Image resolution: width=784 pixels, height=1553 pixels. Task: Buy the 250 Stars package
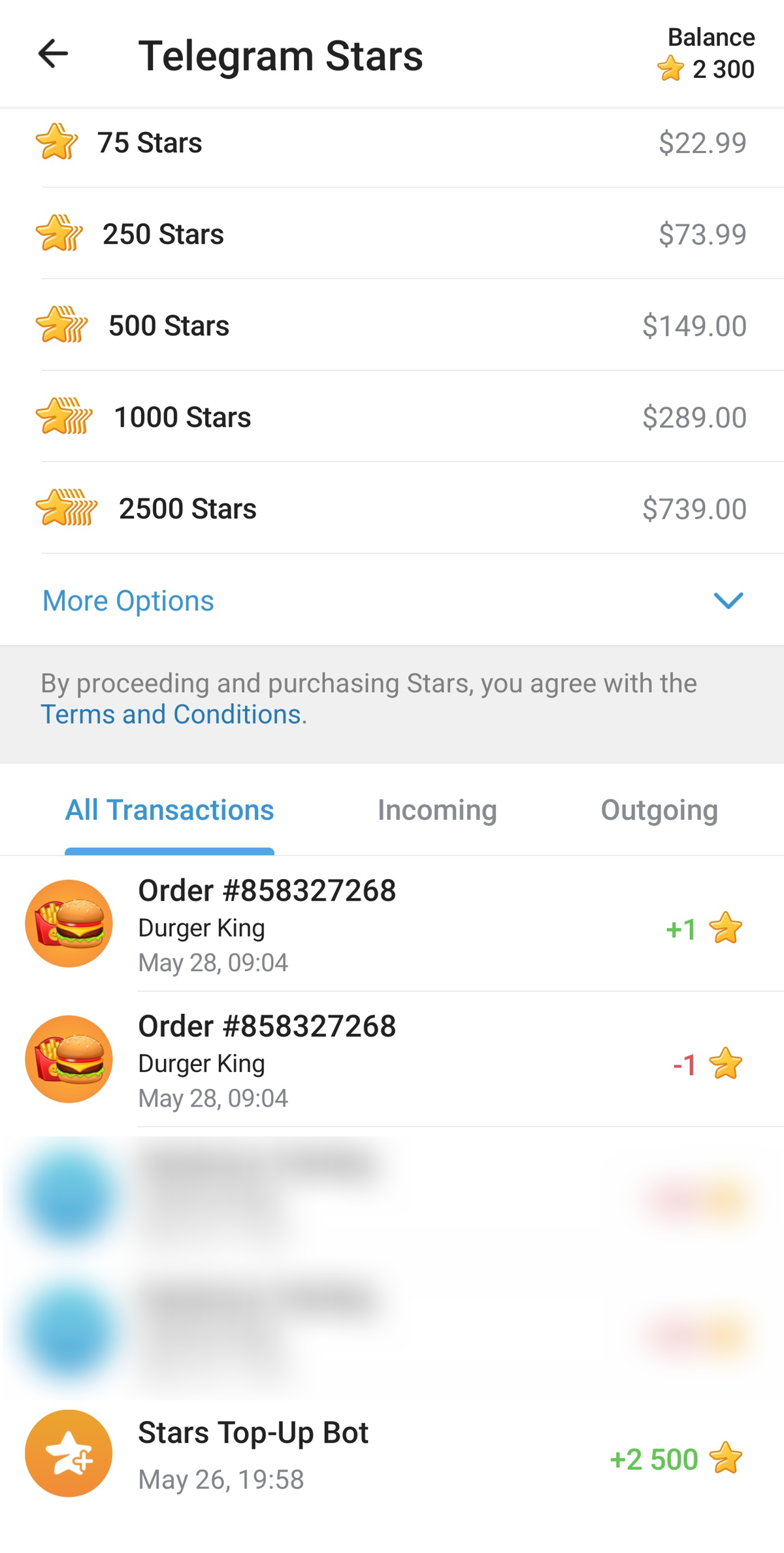(392, 234)
